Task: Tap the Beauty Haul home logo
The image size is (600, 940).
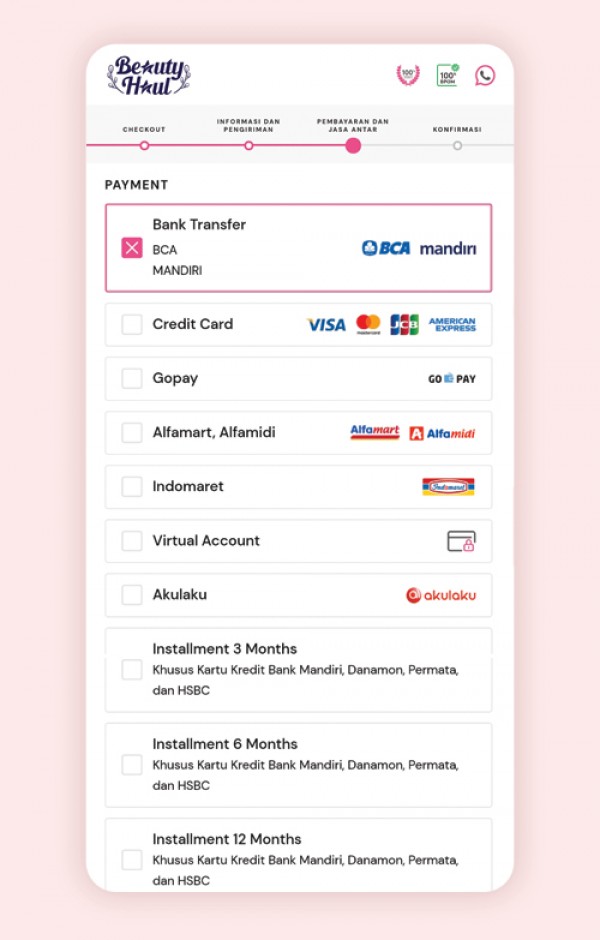Action: coord(148,75)
